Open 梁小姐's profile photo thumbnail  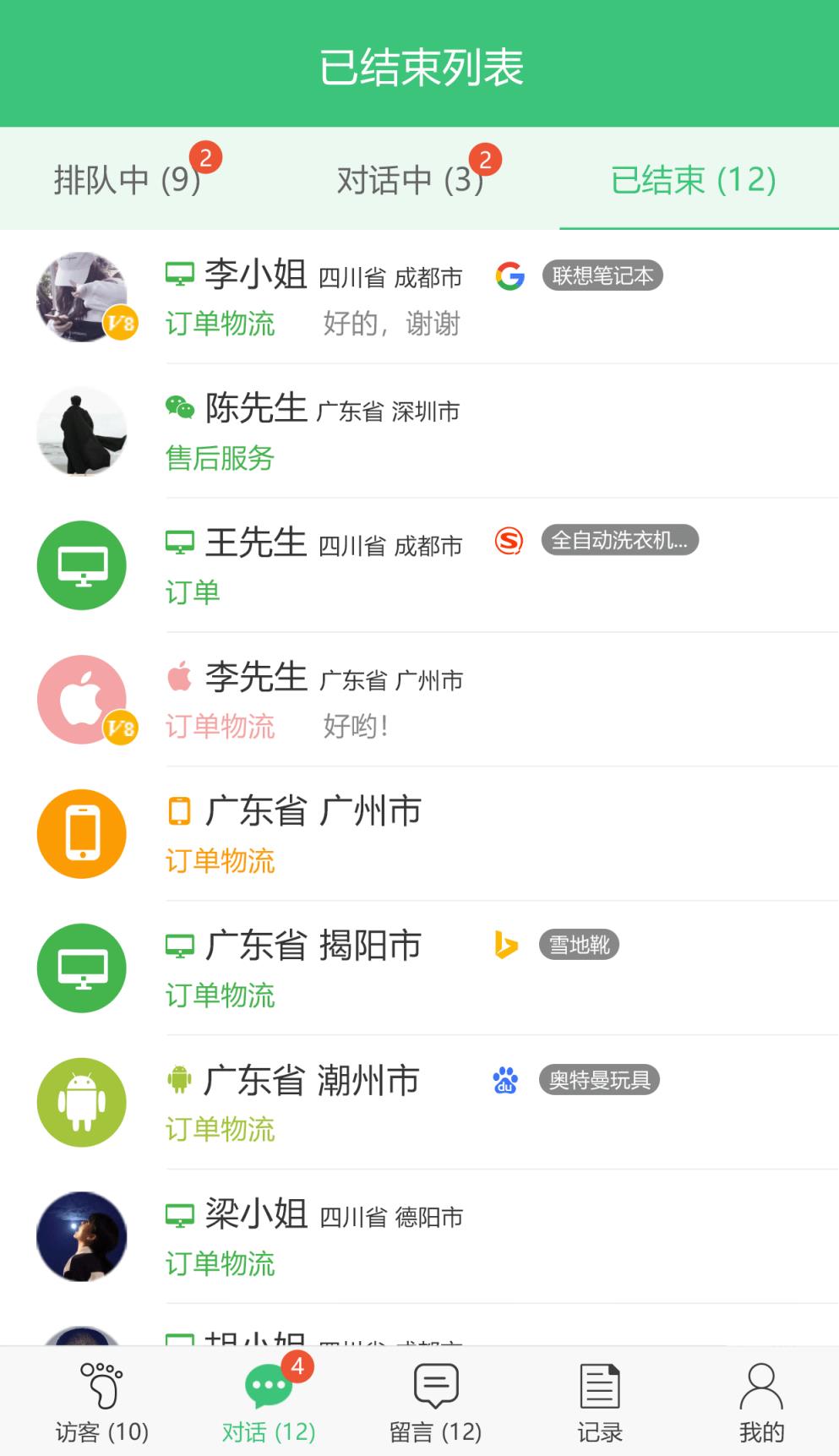point(81,1237)
